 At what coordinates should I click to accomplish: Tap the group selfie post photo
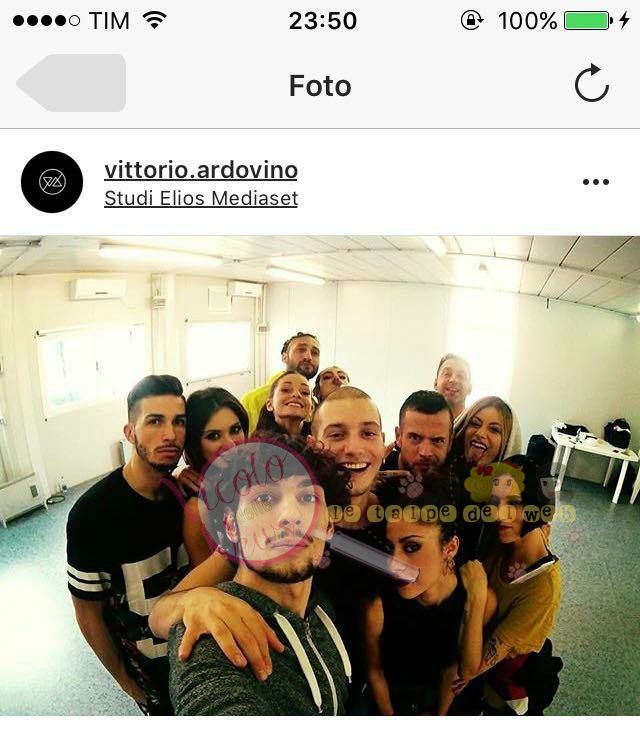point(320,475)
